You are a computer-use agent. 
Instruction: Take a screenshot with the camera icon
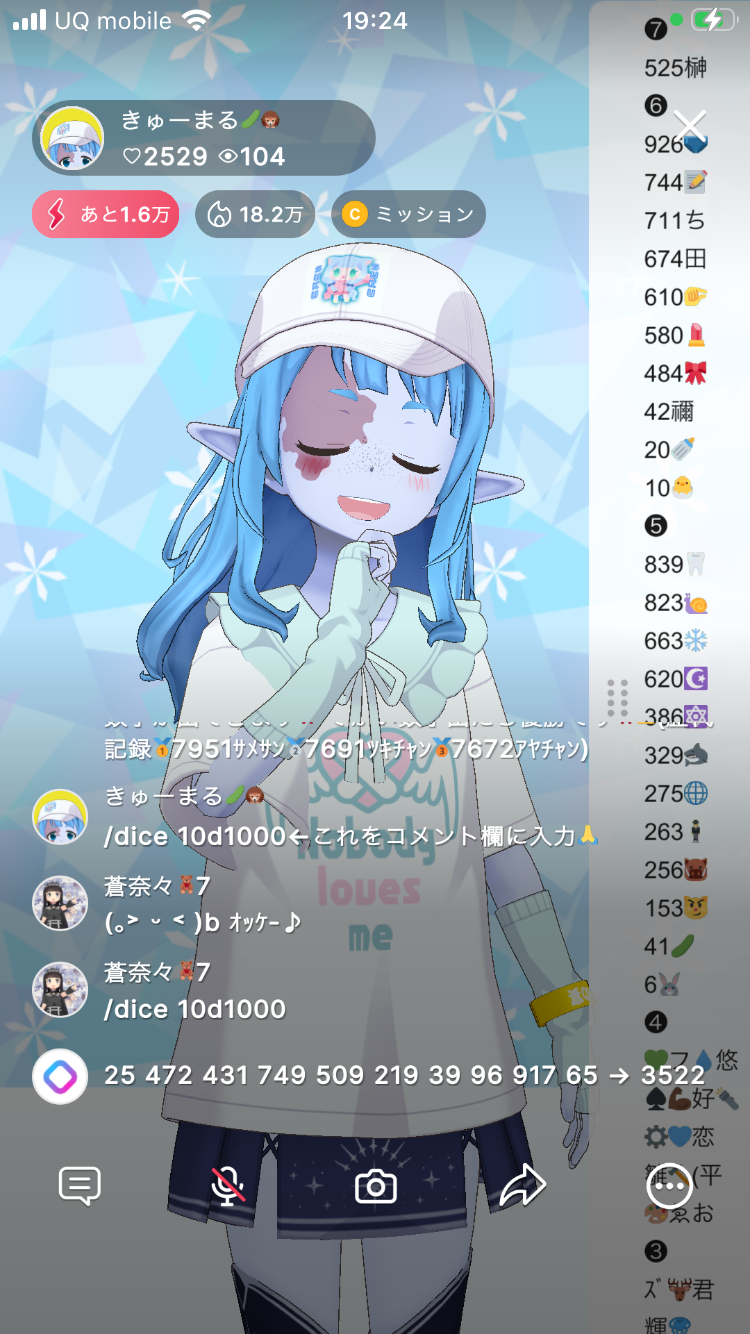(x=376, y=1187)
